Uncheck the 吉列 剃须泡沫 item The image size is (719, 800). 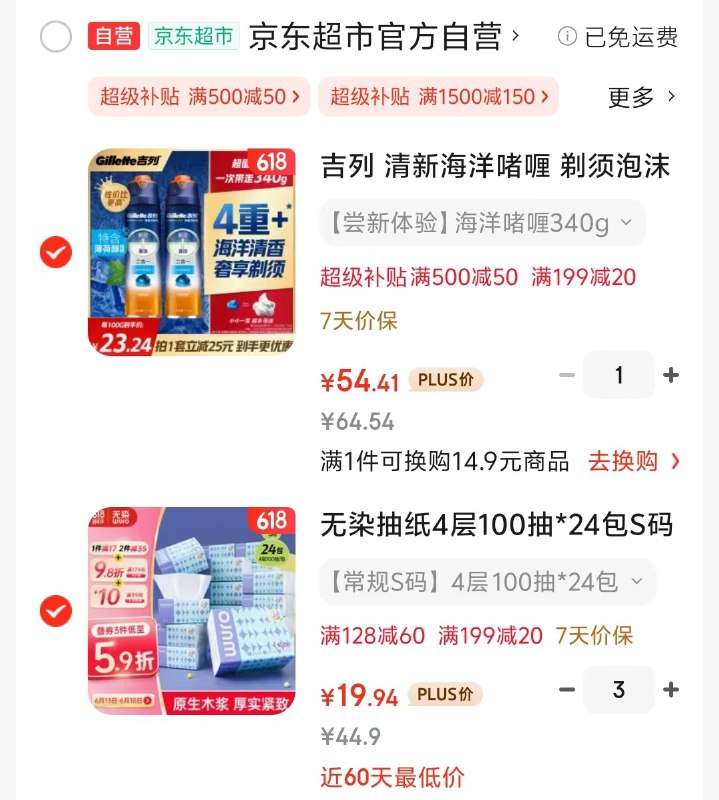[x=56, y=252]
